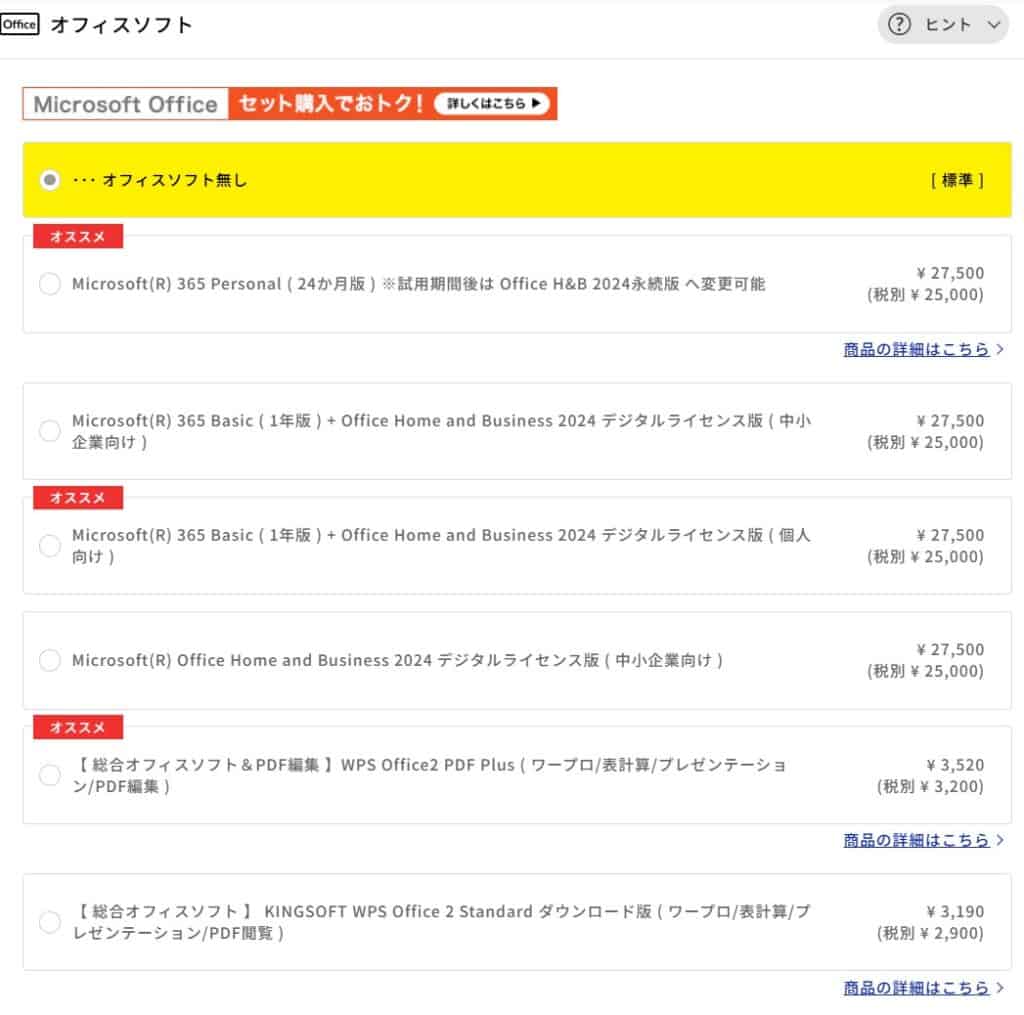1024x1015 pixels.
Task: Select WPS Office2 PDF Plus option
Action: coord(49,775)
